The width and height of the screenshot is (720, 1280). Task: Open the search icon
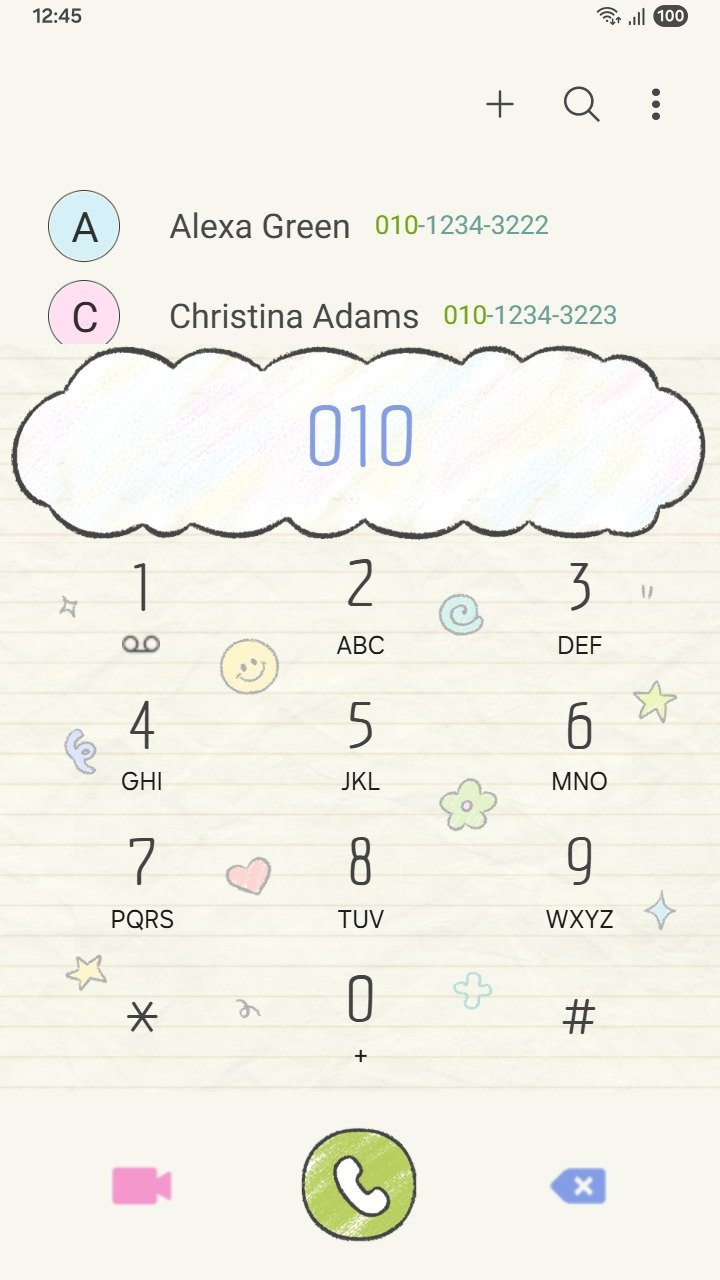pos(581,104)
